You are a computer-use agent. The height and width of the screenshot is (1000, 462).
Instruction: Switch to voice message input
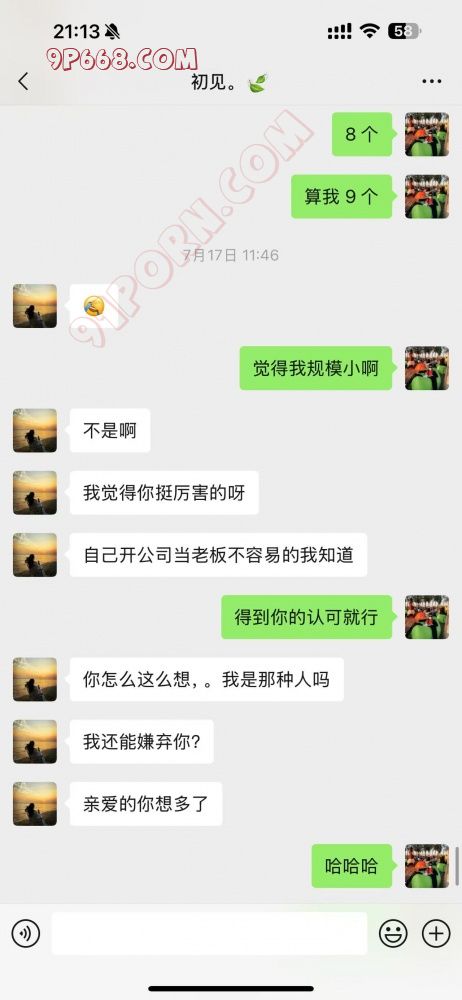[26, 934]
